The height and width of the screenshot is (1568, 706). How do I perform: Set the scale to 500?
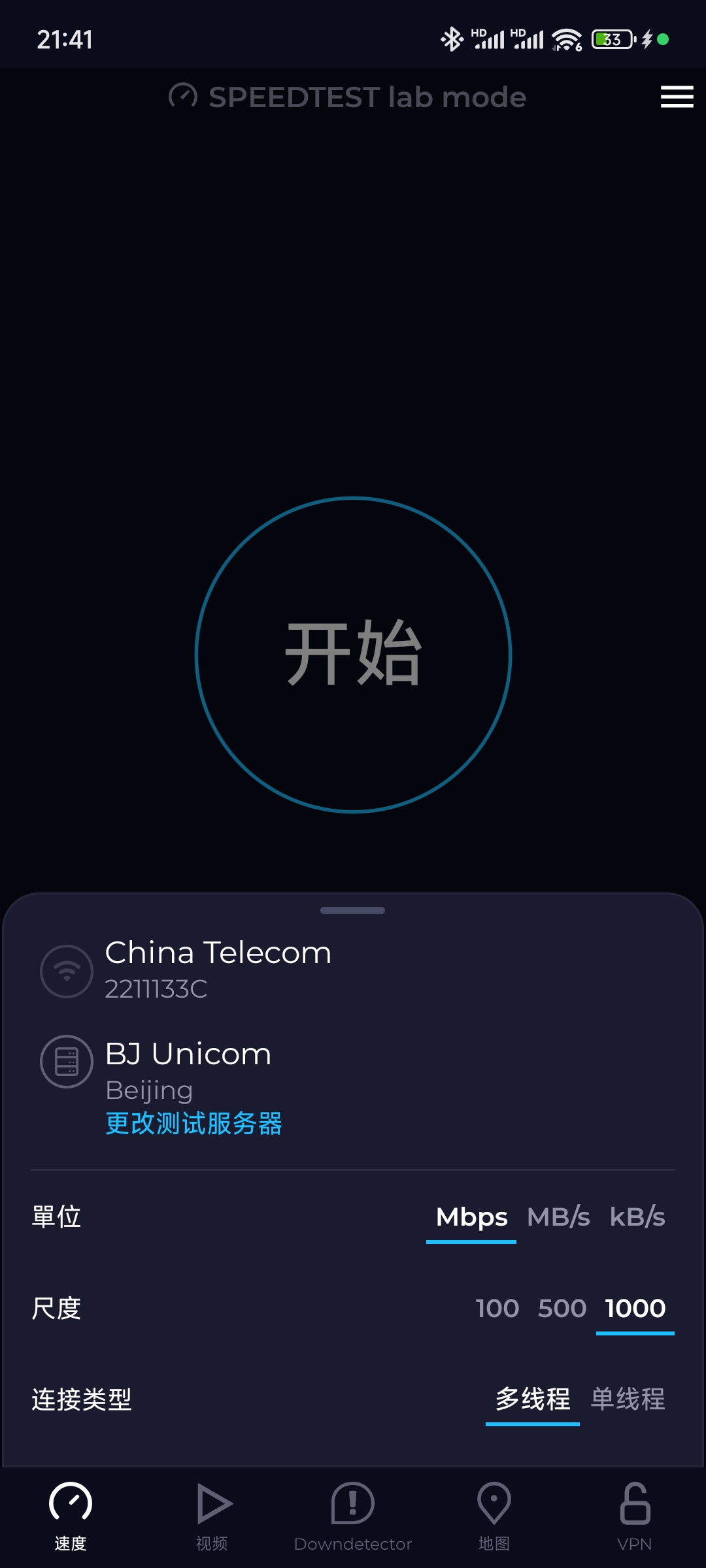[x=562, y=1308]
